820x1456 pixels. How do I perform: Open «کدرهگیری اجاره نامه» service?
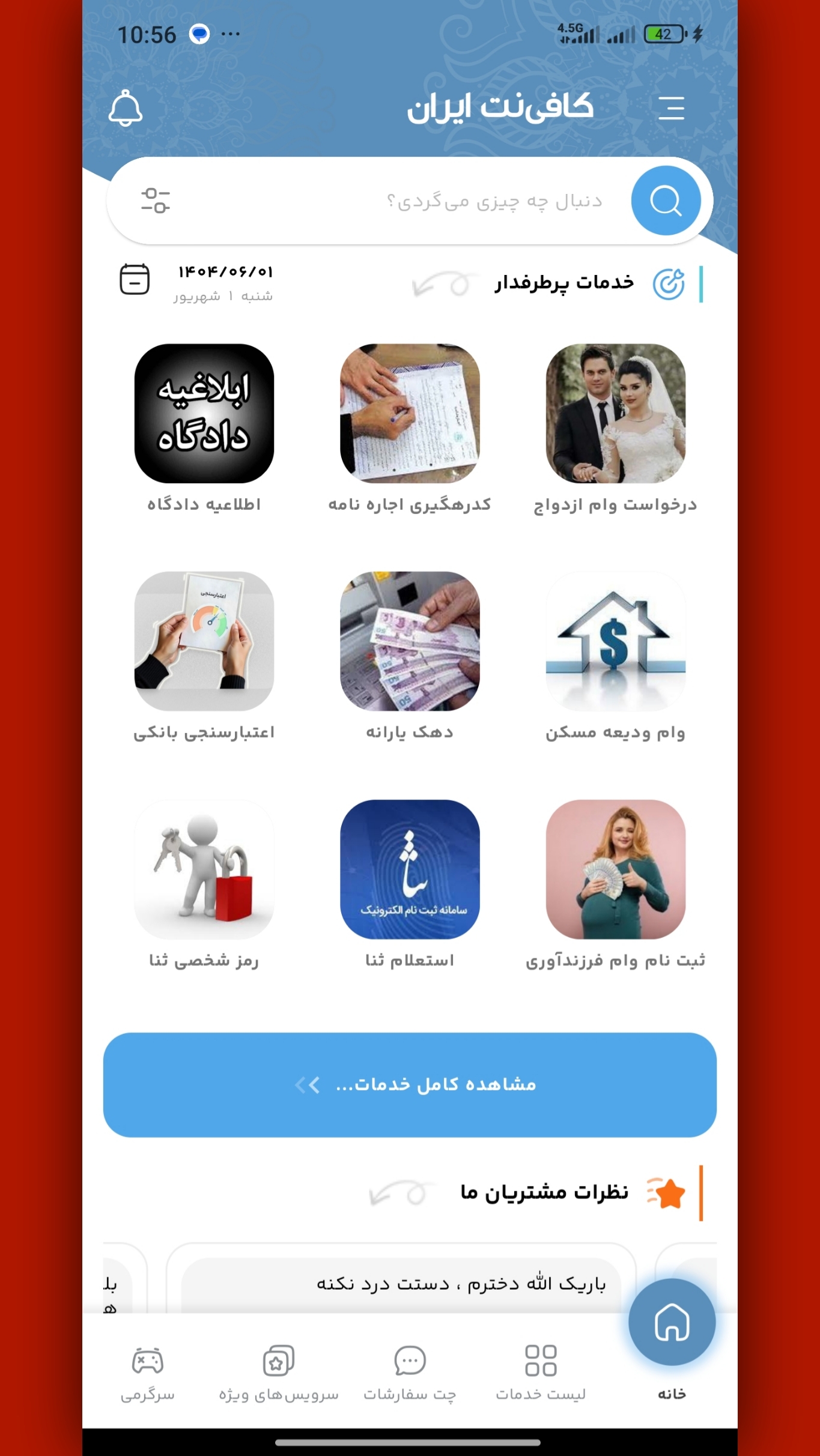410,414
